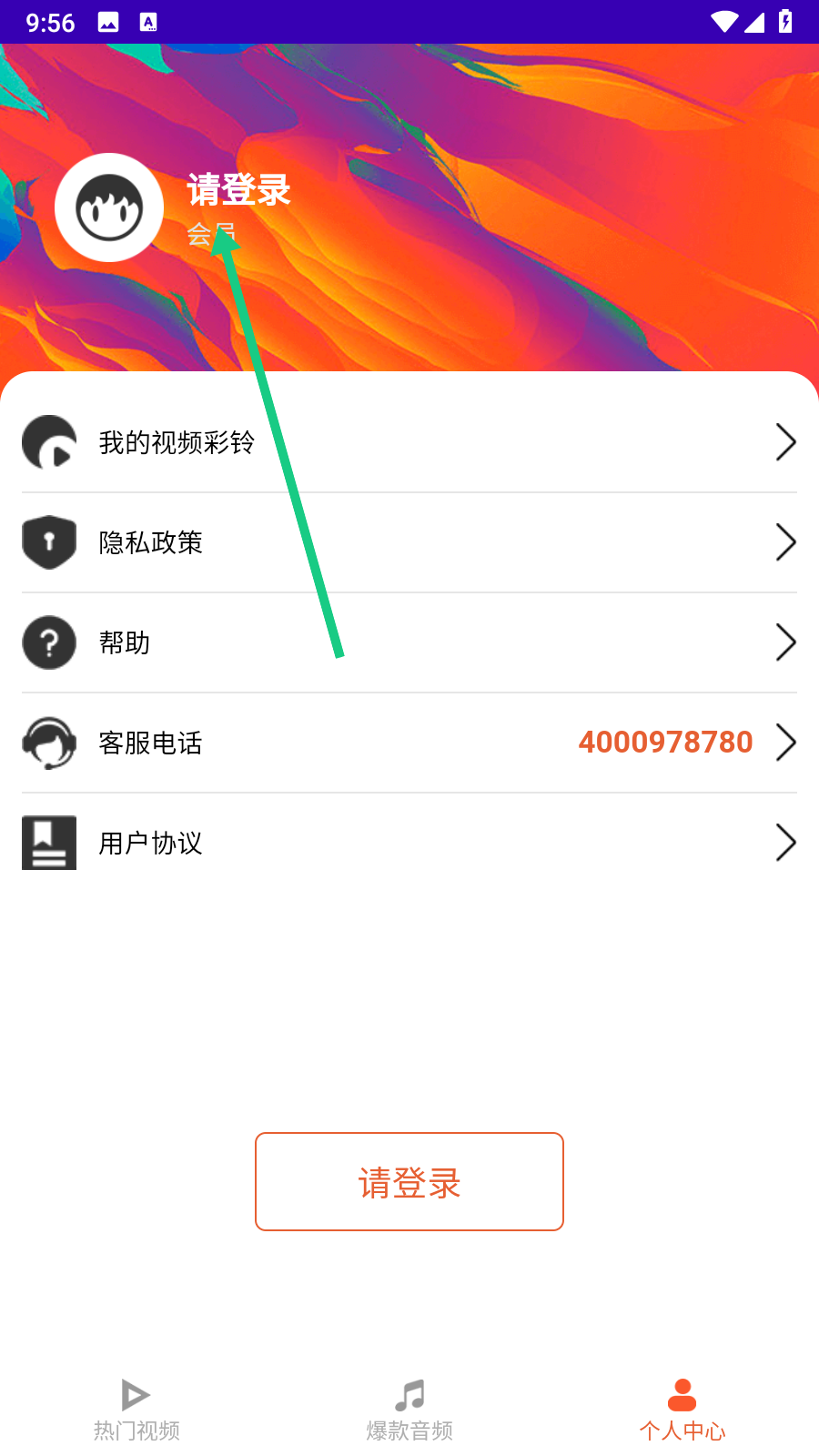Viewport: 819px width, 1456px height.
Task: Select the 个人中心 tab
Action: 682,1410
